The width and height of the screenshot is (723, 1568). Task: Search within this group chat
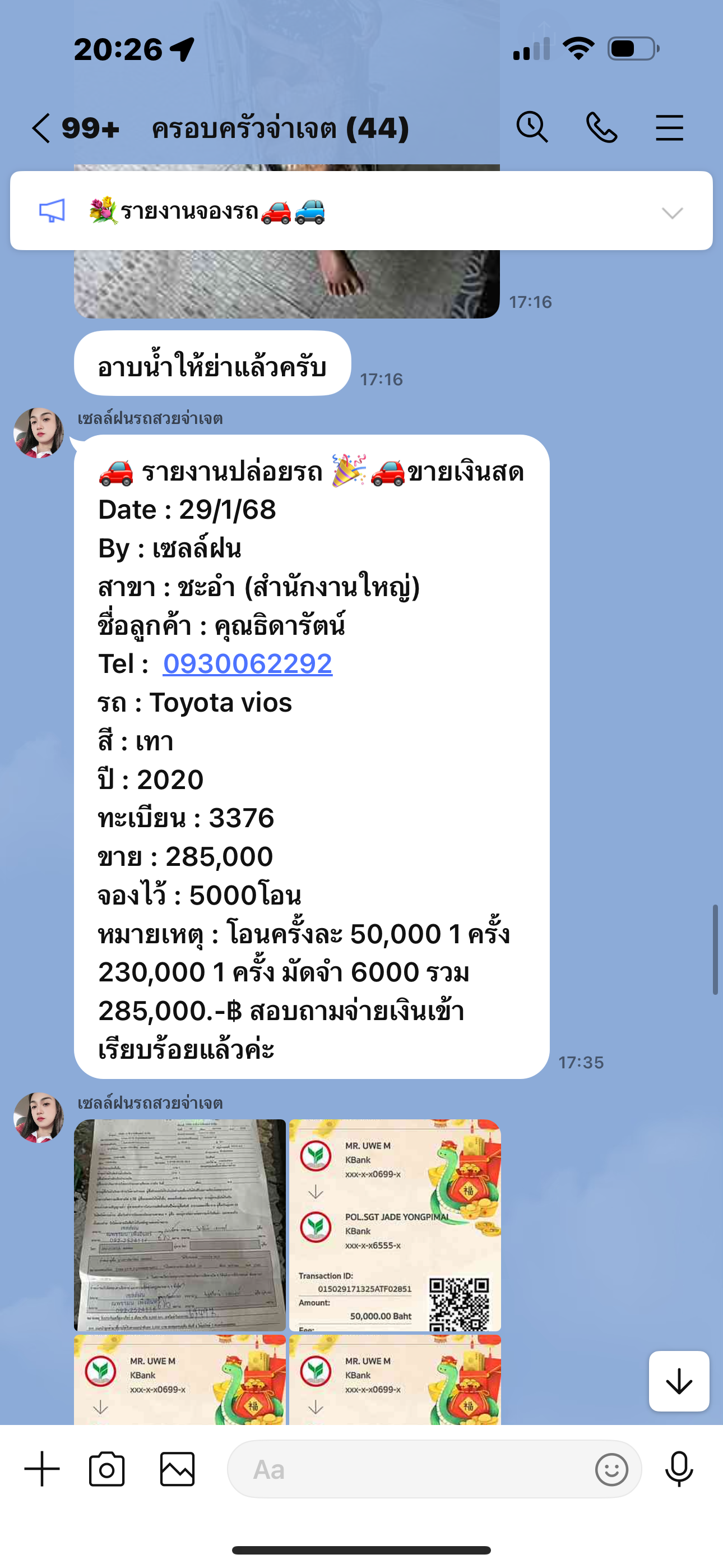[532, 127]
